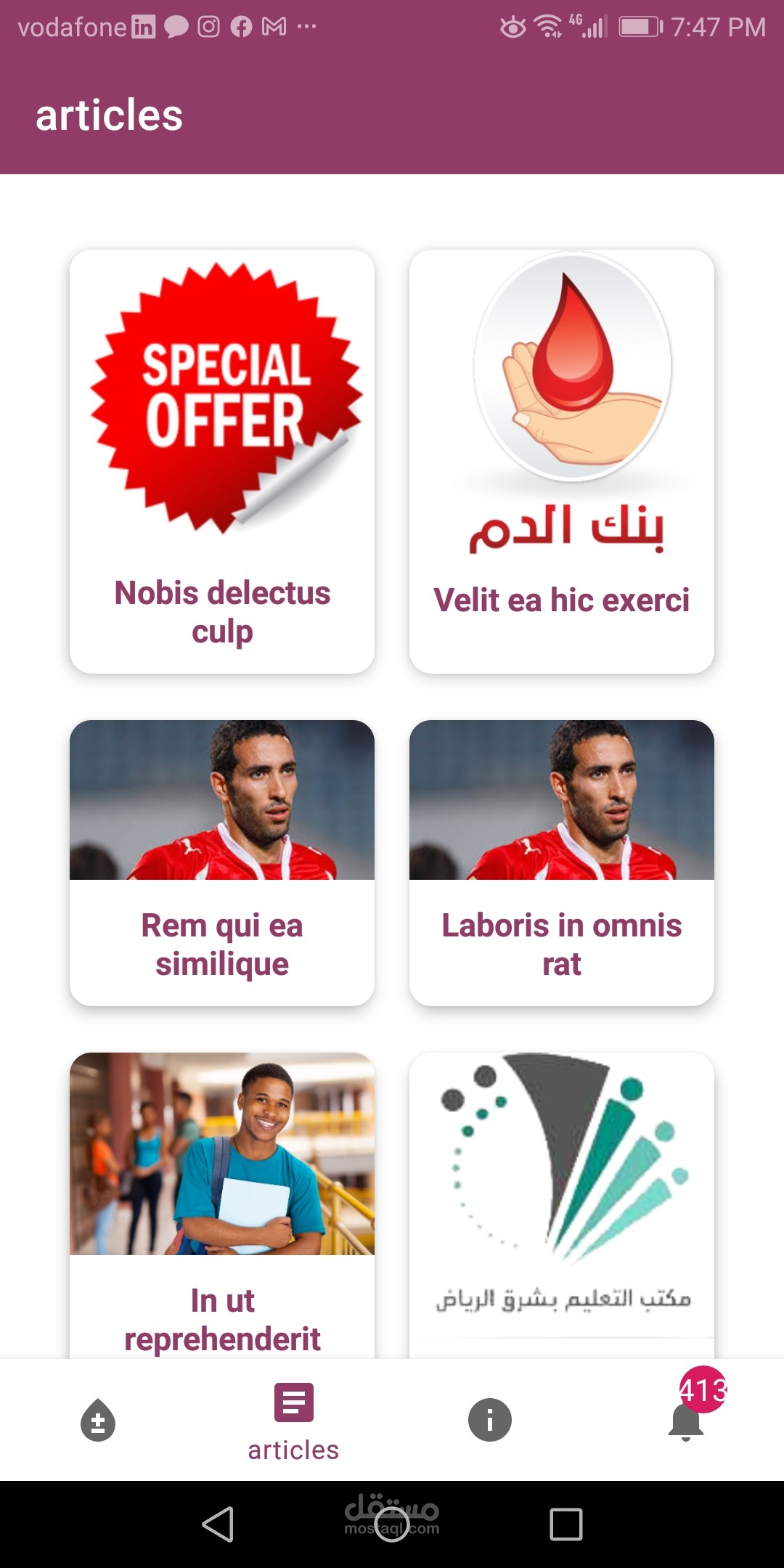The image size is (784, 1568).
Task: Switch to the blood donation tab
Action: pos(98,1420)
